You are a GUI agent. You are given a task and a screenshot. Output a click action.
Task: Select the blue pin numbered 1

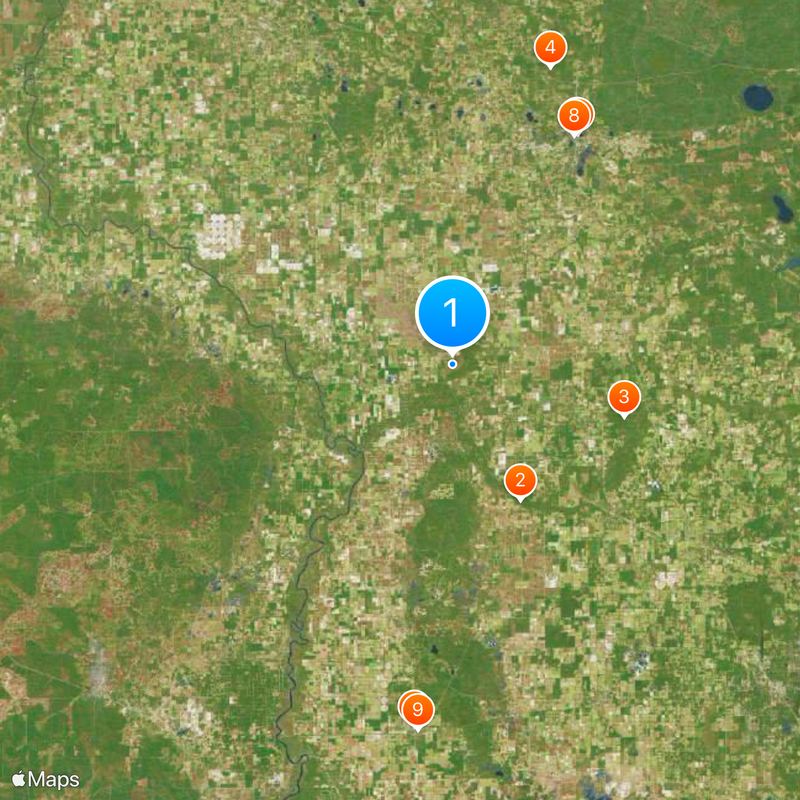pos(452,313)
